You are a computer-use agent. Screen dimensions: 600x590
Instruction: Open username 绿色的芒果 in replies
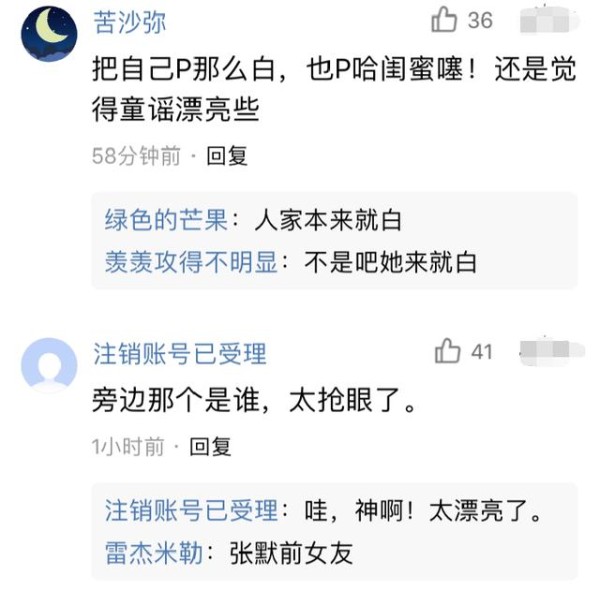tap(166, 220)
